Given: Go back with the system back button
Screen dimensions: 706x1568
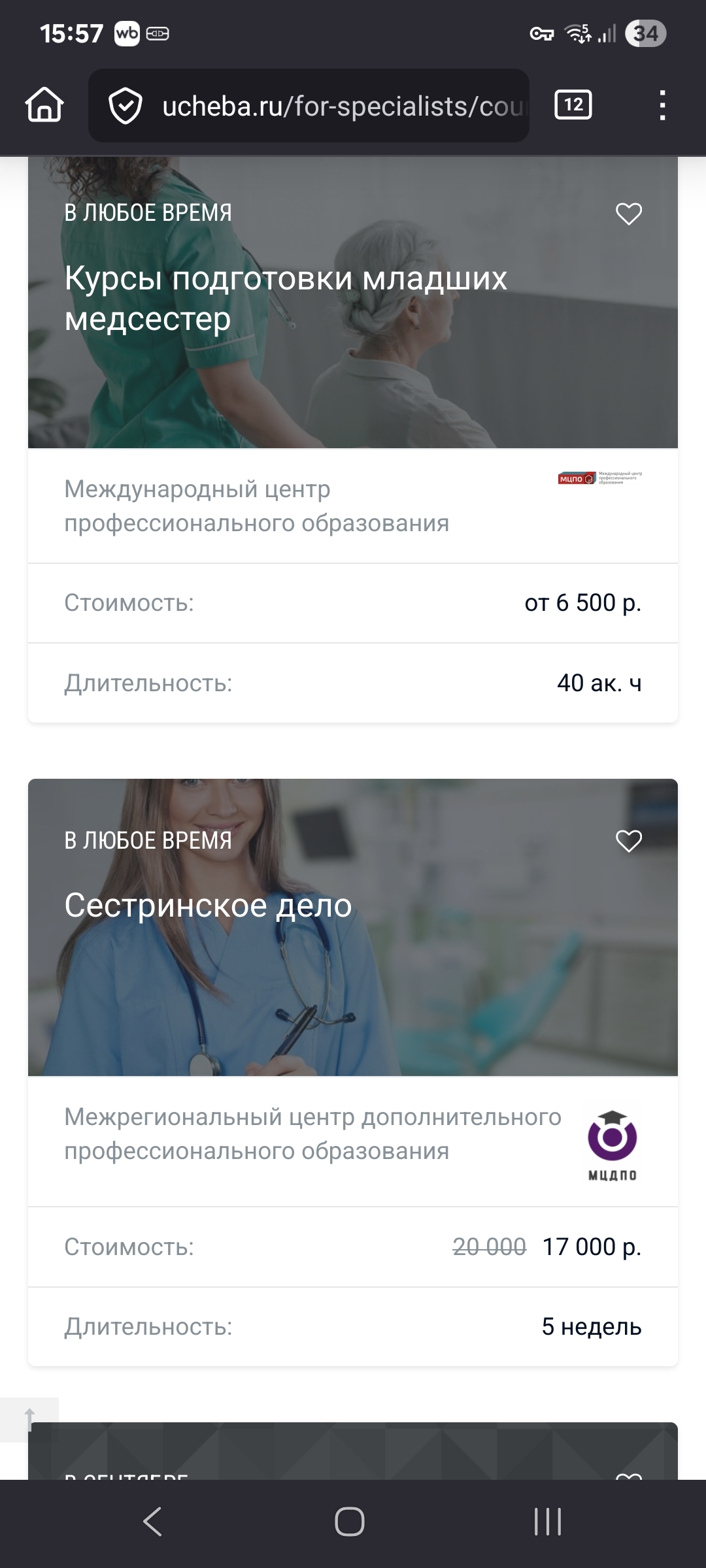Looking at the screenshot, I should (152, 1522).
